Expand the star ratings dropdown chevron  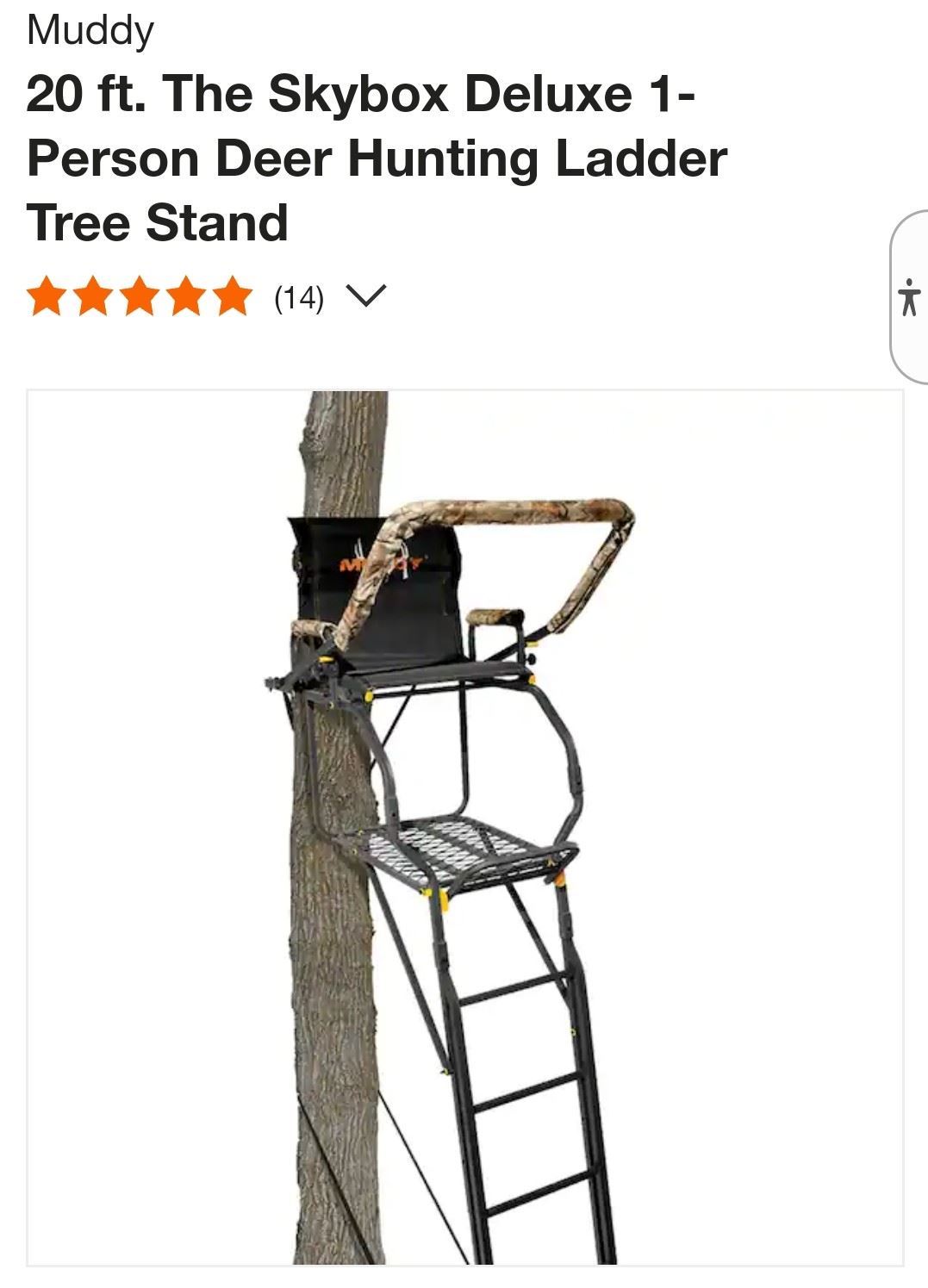click(364, 297)
